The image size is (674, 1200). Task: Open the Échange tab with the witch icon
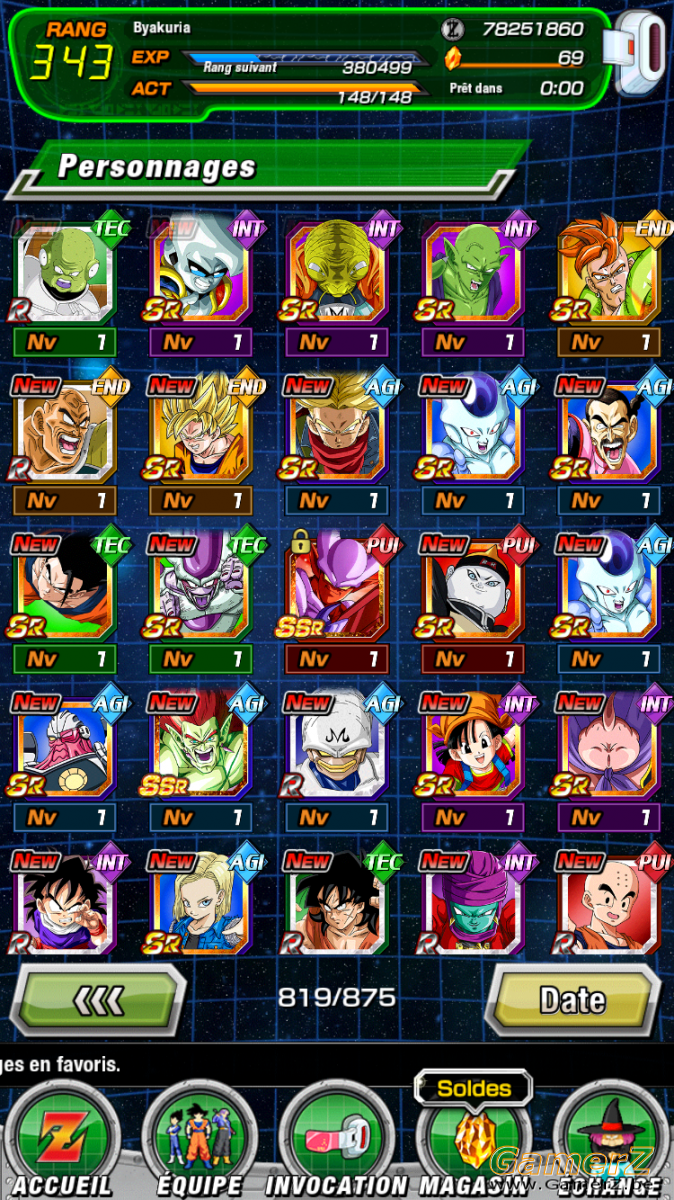click(x=610, y=1142)
